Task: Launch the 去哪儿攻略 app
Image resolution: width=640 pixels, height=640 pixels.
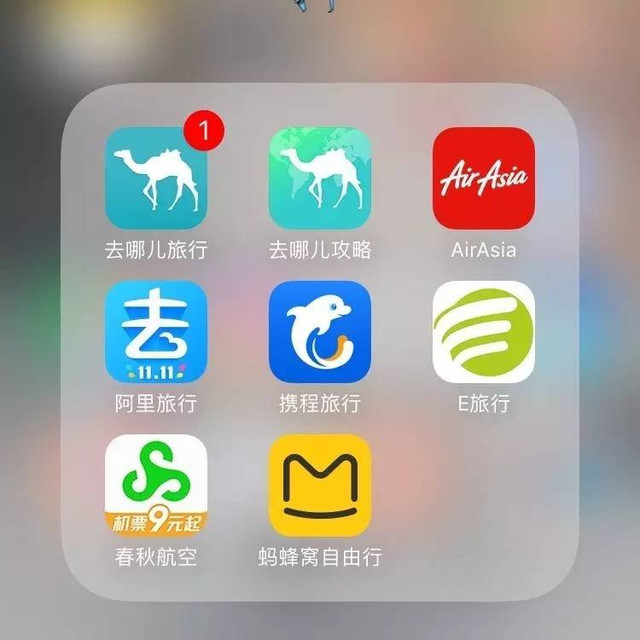Action: [x=320, y=178]
